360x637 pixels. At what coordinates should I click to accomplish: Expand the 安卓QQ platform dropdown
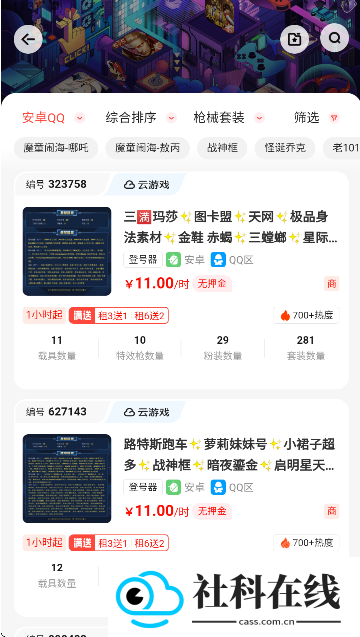53,118
